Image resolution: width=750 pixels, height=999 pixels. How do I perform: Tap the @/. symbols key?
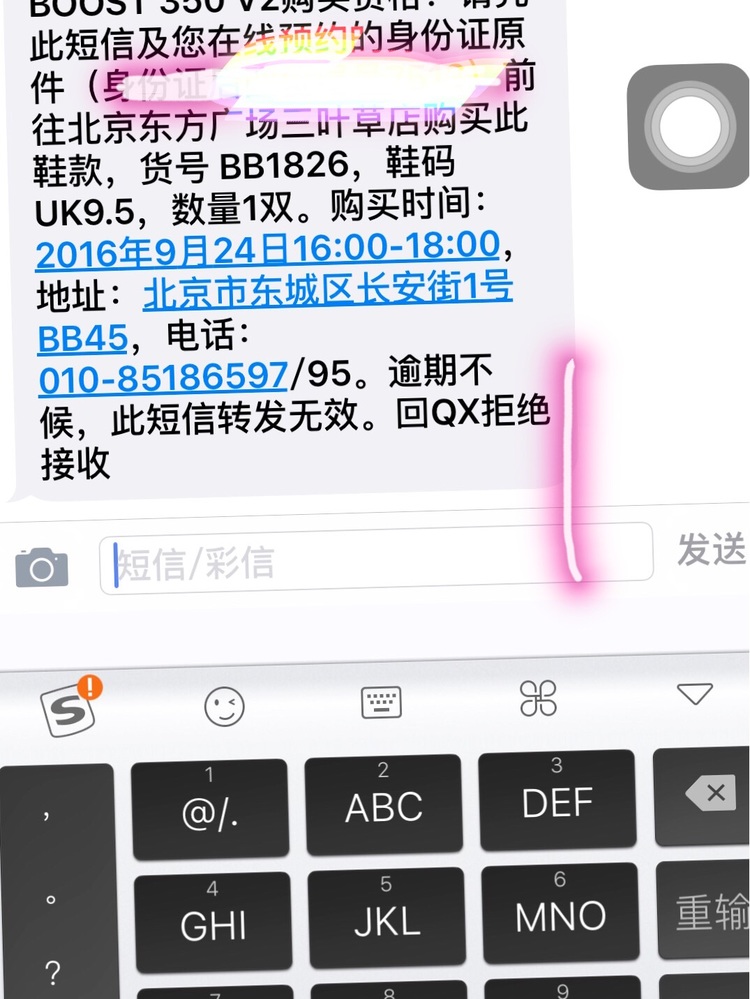(210, 808)
